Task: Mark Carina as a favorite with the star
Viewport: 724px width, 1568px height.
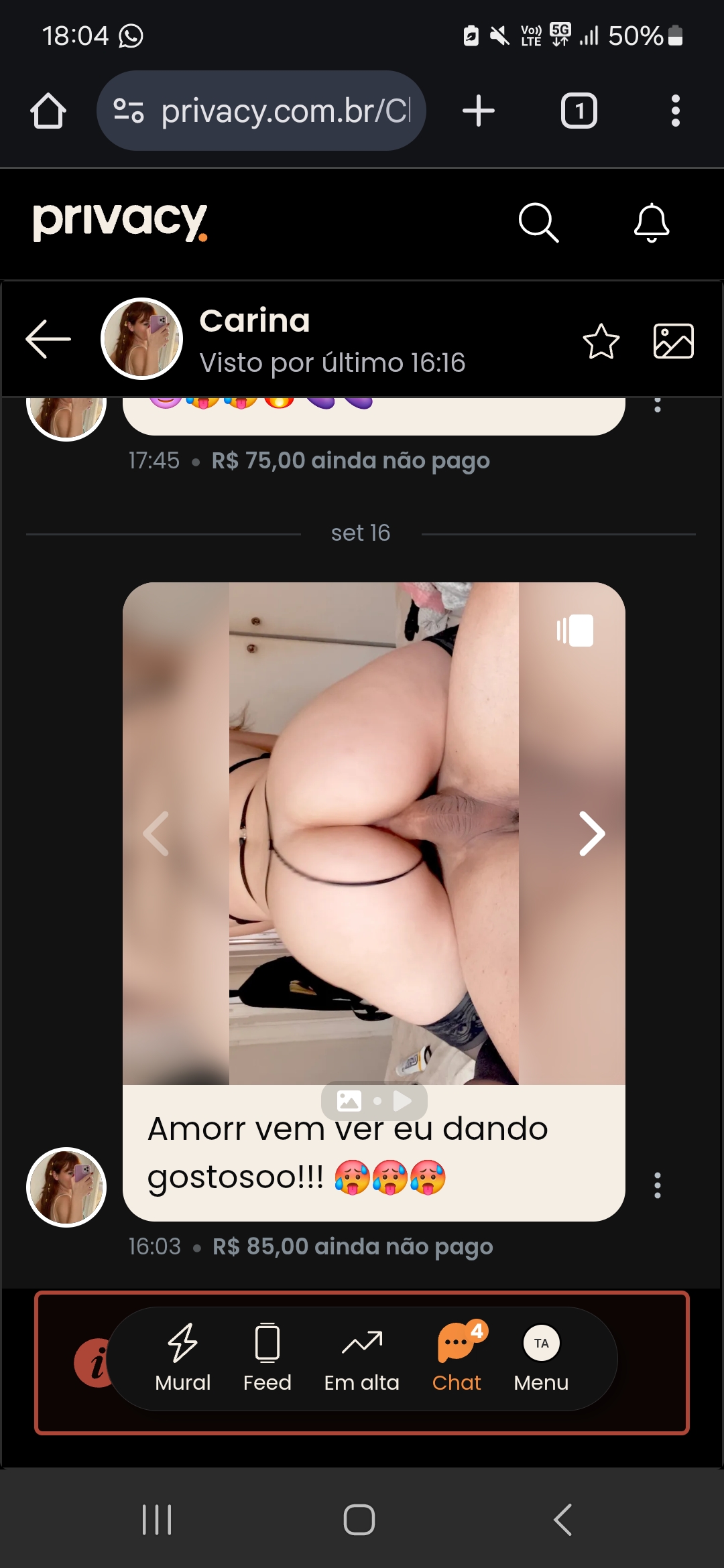Action: pyautogui.click(x=601, y=341)
